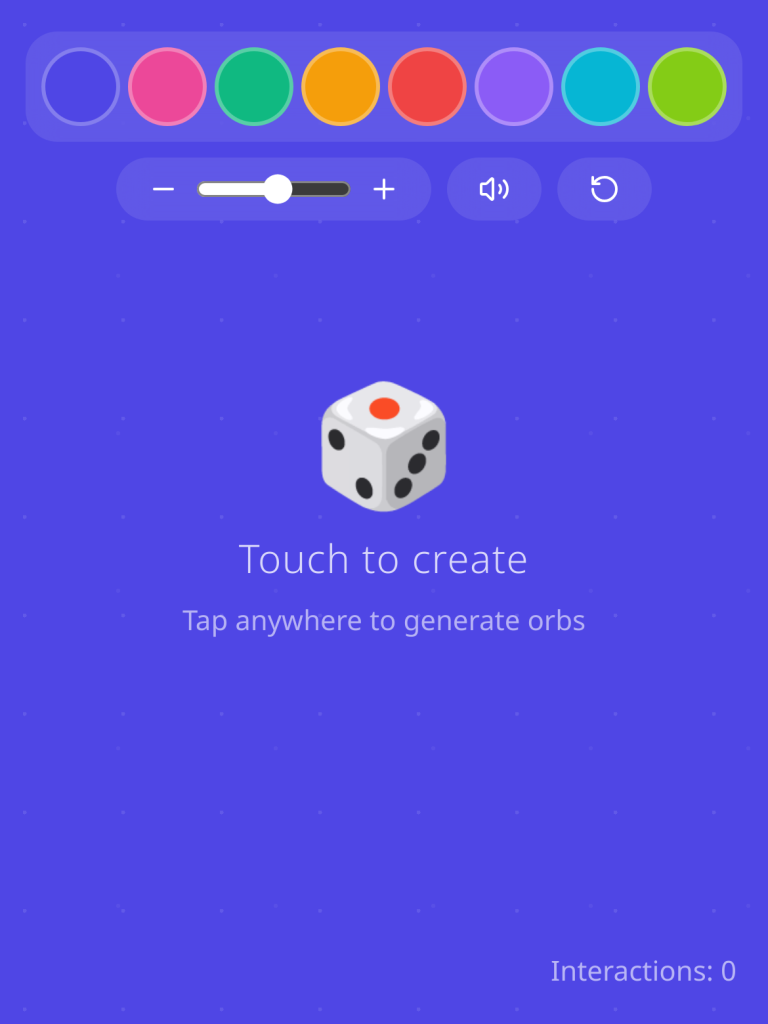Screen dimensions: 768x1024
Task: Click the dice illustration
Action: (384, 446)
